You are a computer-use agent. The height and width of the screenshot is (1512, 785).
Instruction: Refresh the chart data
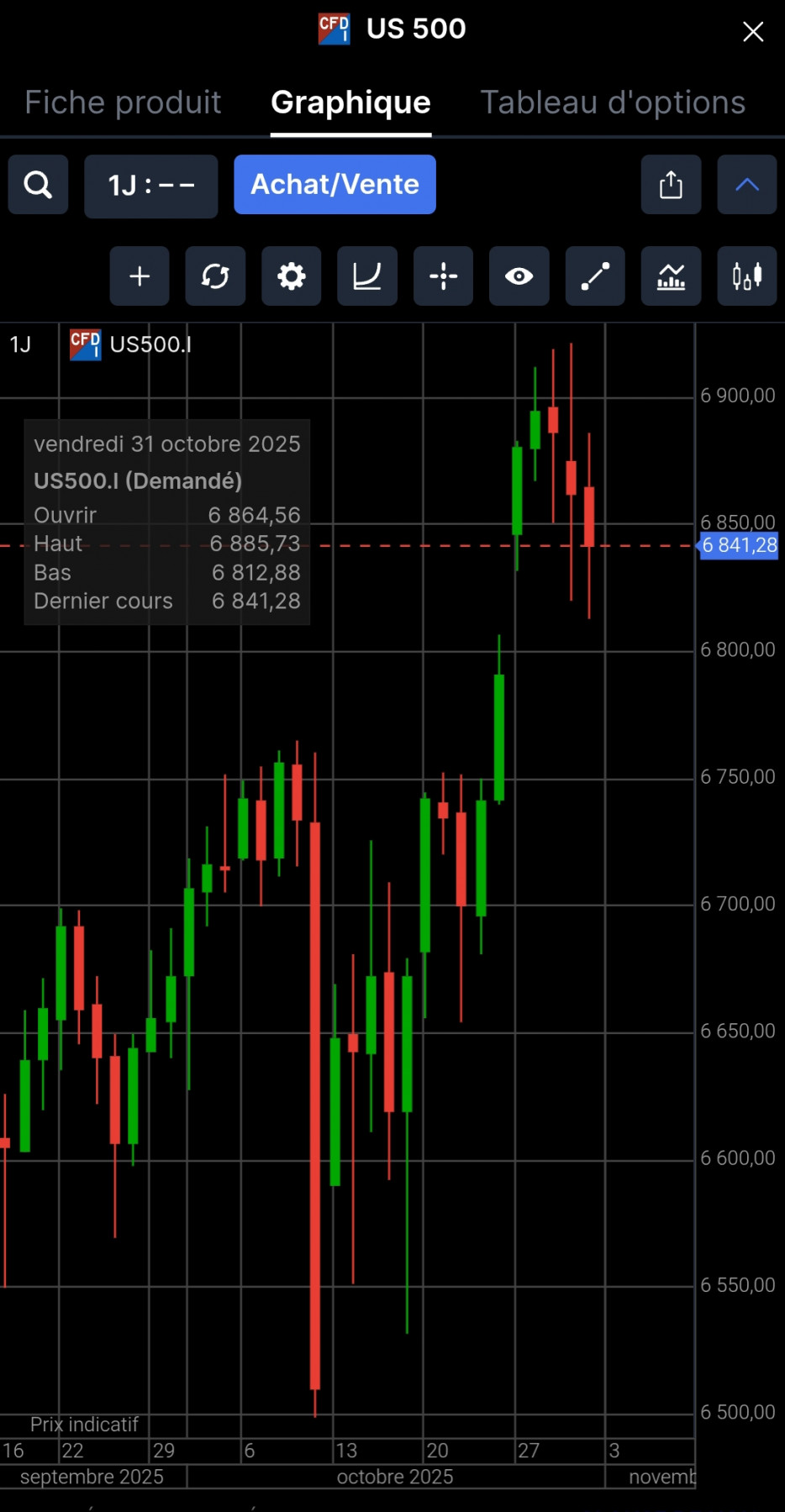[215, 276]
